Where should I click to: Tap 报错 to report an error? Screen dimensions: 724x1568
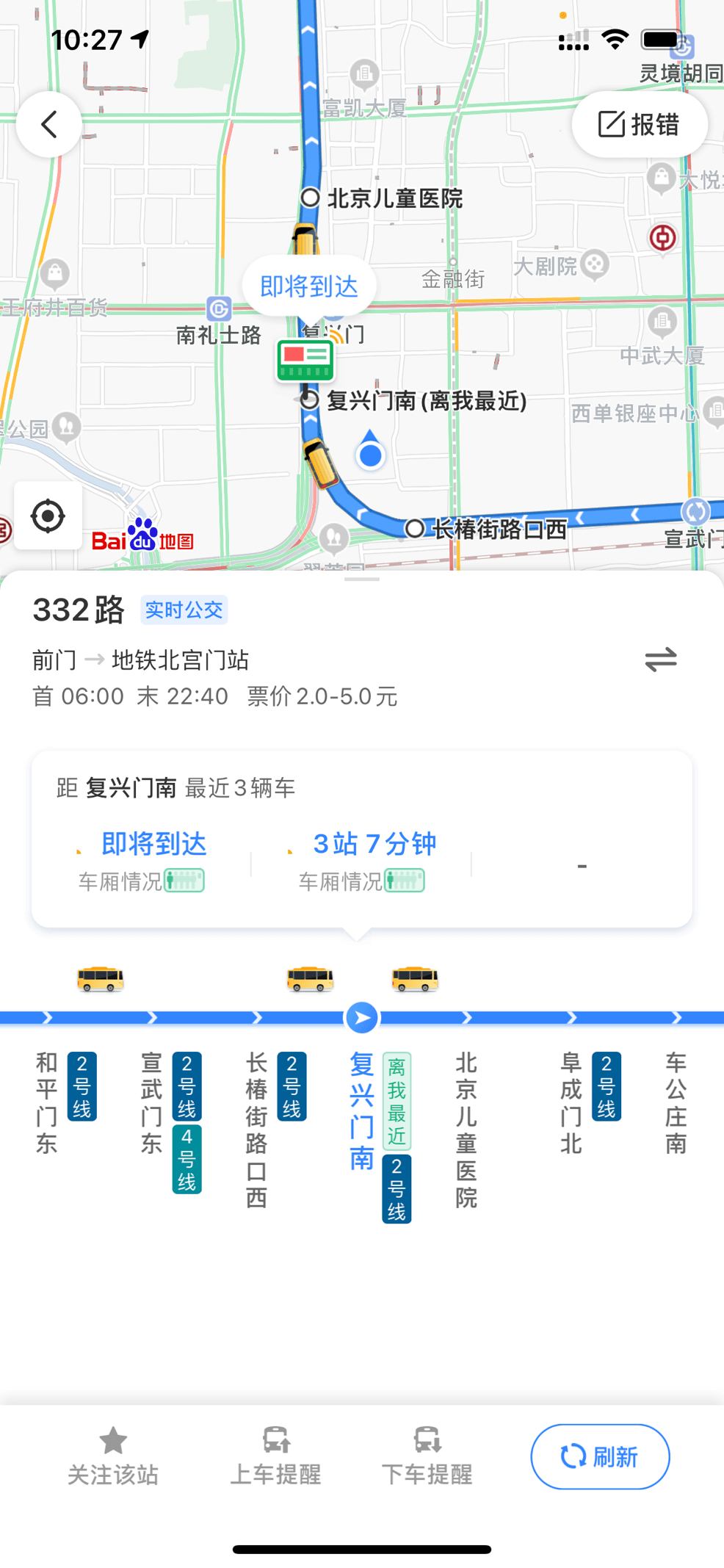coord(640,124)
